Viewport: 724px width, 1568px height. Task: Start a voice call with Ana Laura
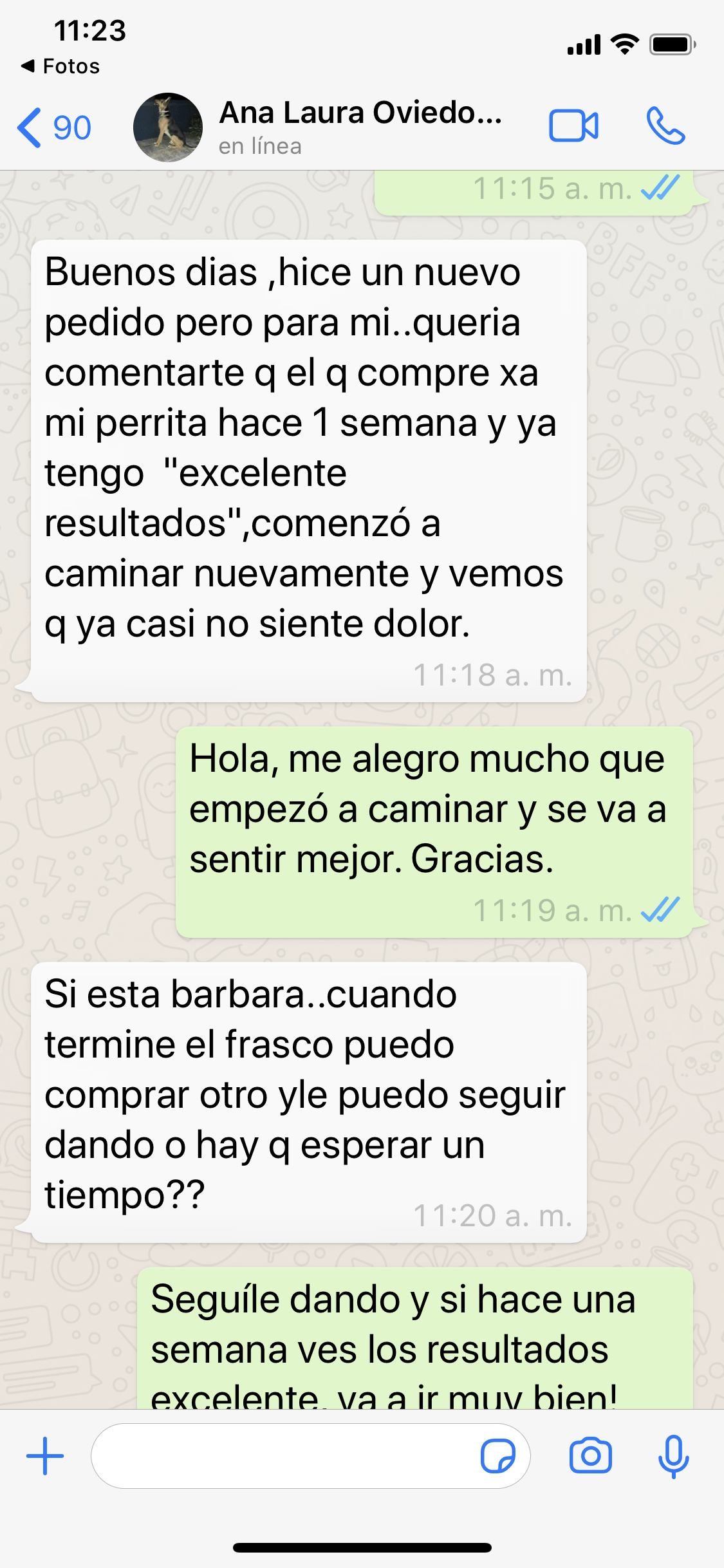pos(665,126)
